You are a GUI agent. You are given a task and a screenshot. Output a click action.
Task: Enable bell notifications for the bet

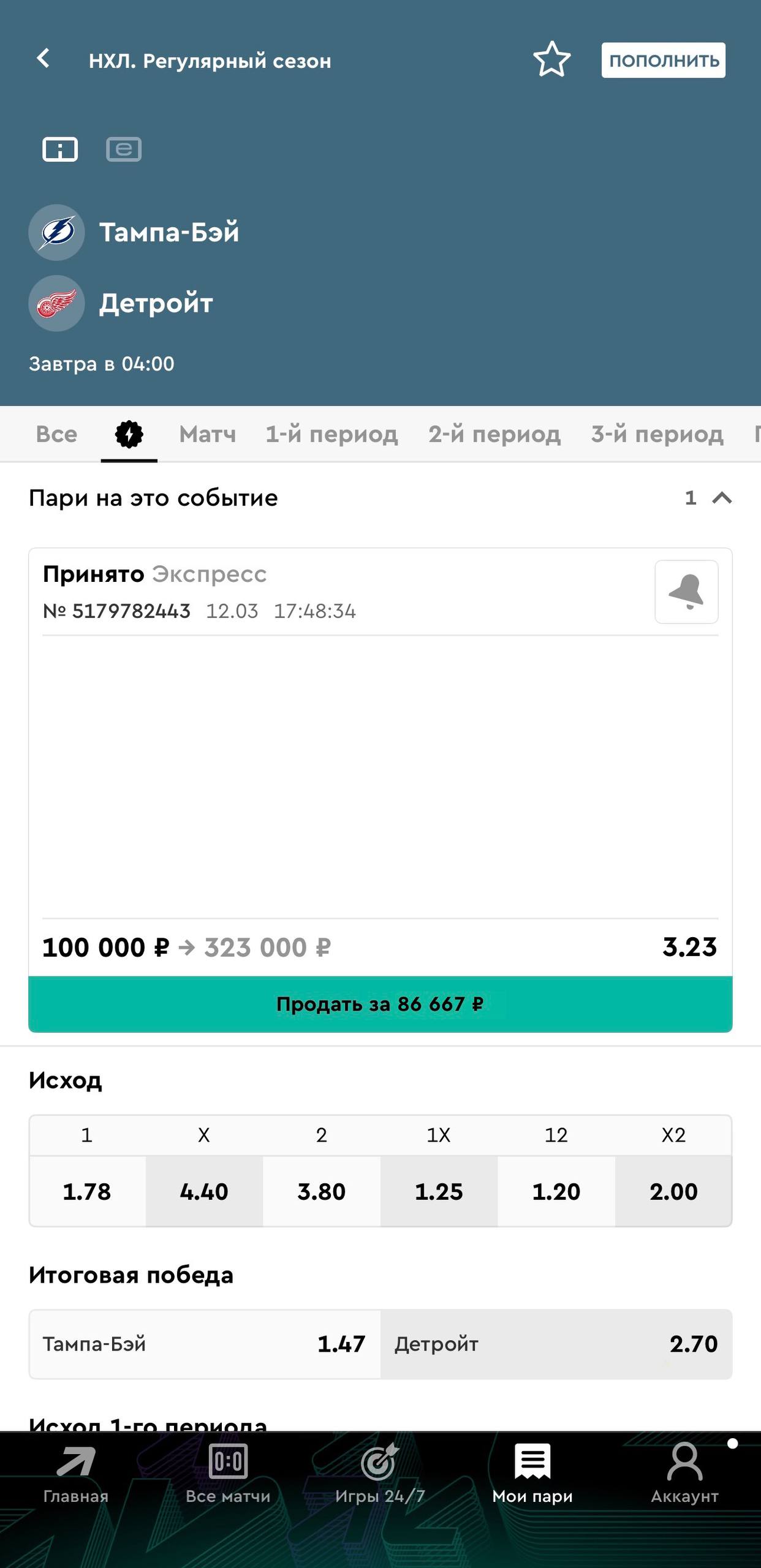(686, 592)
